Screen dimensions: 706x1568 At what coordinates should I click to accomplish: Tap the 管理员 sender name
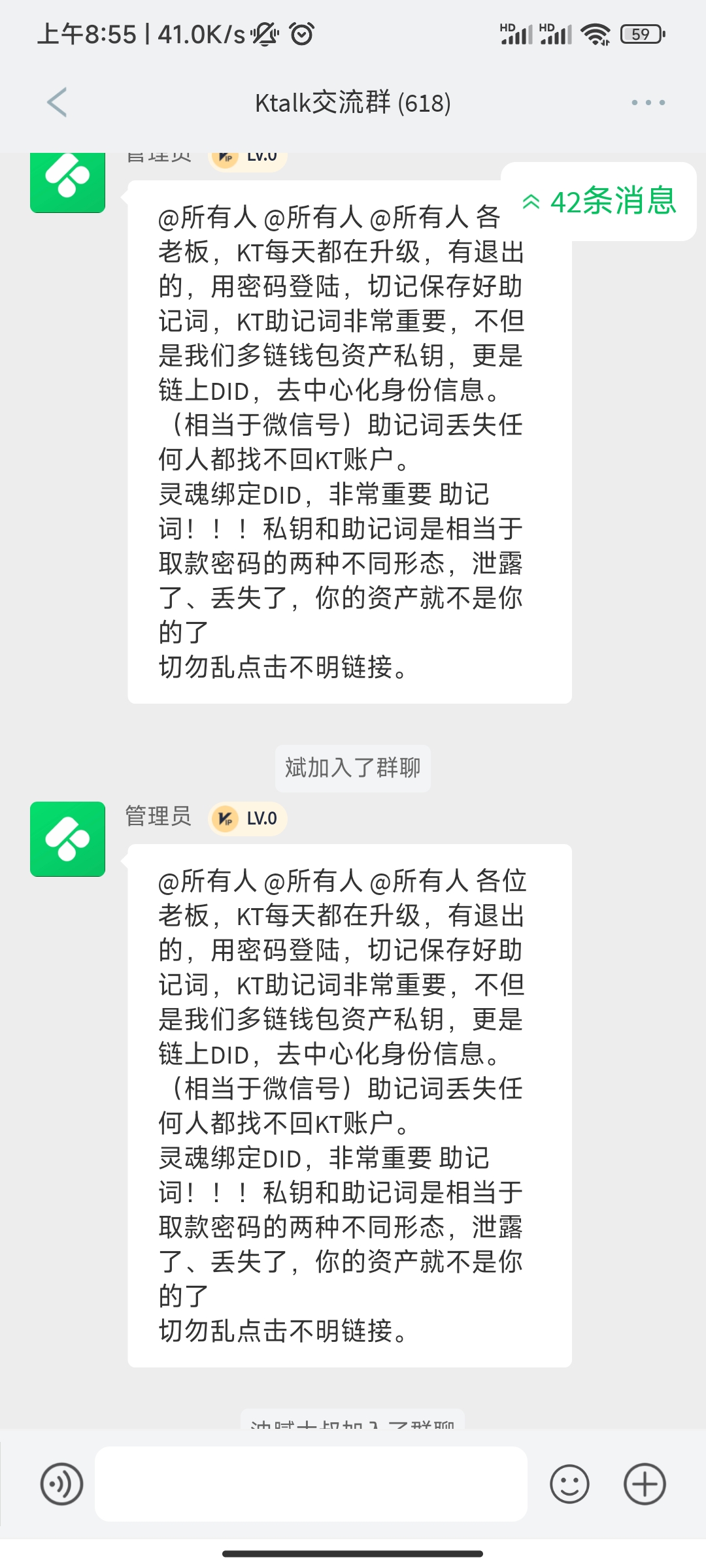tap(158, 819)
